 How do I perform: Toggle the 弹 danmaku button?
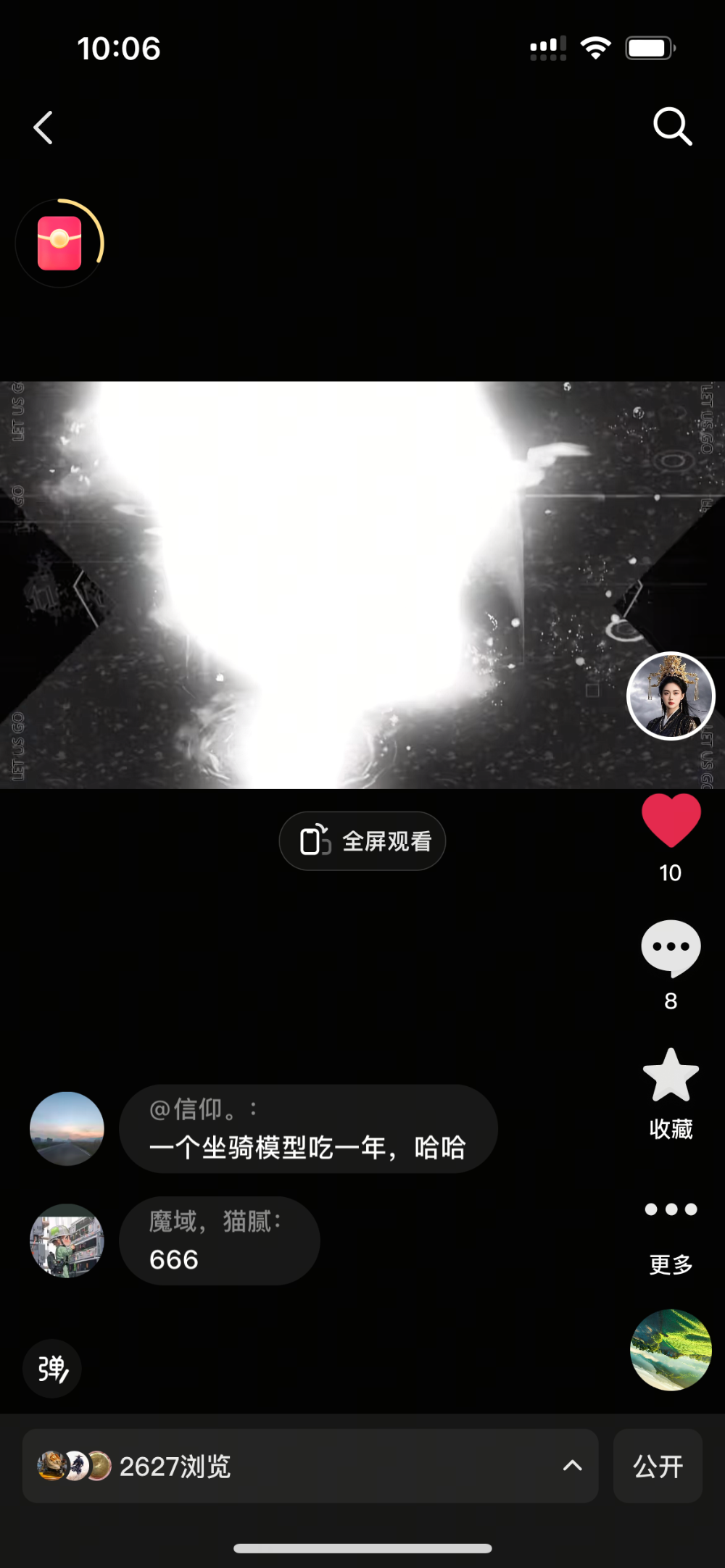(x=52, y=1369)
